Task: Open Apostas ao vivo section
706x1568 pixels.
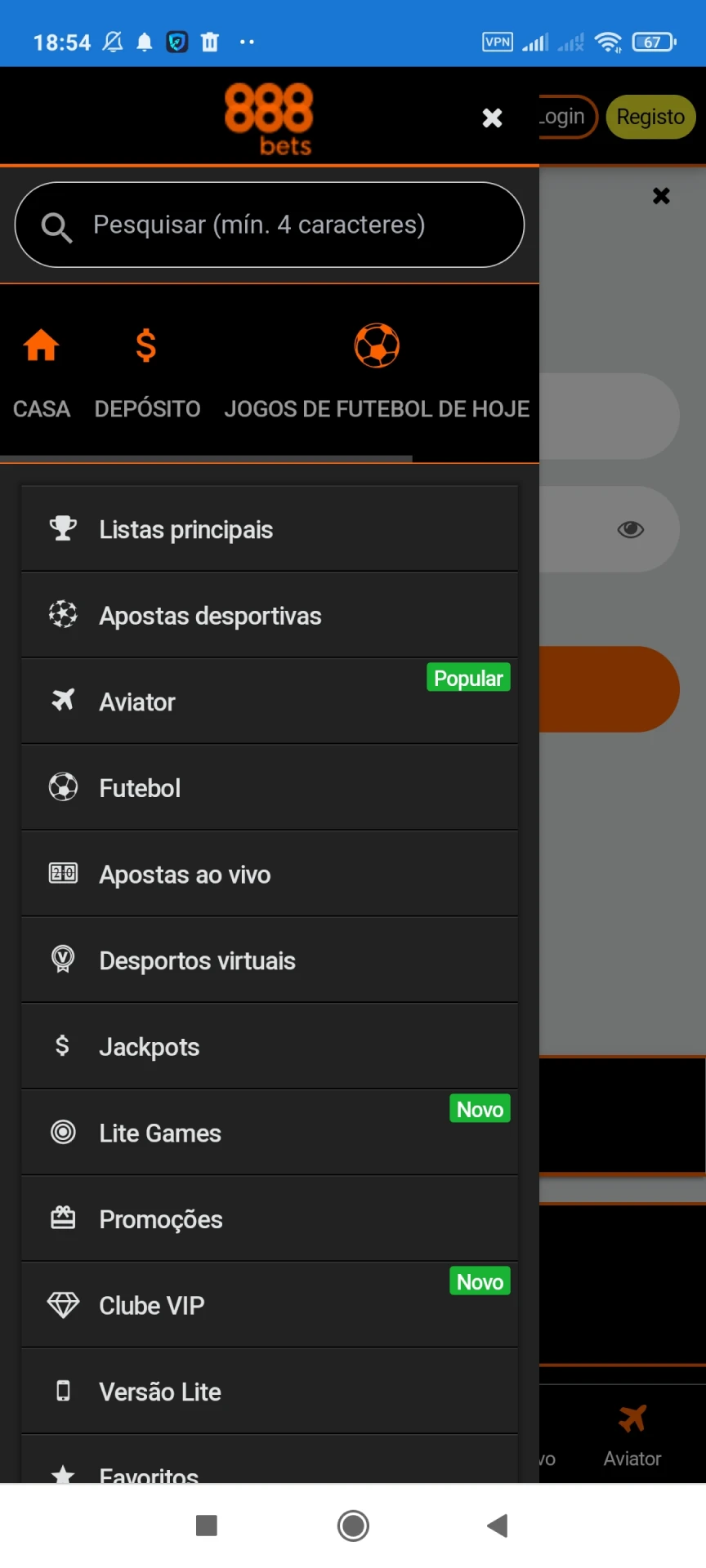Action: coord(185,874)
